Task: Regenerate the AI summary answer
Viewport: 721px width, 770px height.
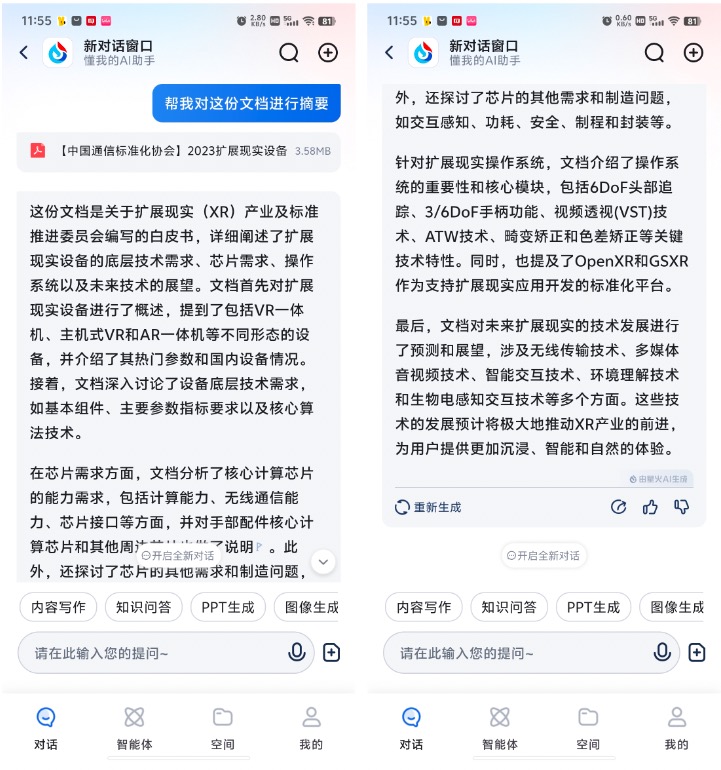Action: click(428, 507)
